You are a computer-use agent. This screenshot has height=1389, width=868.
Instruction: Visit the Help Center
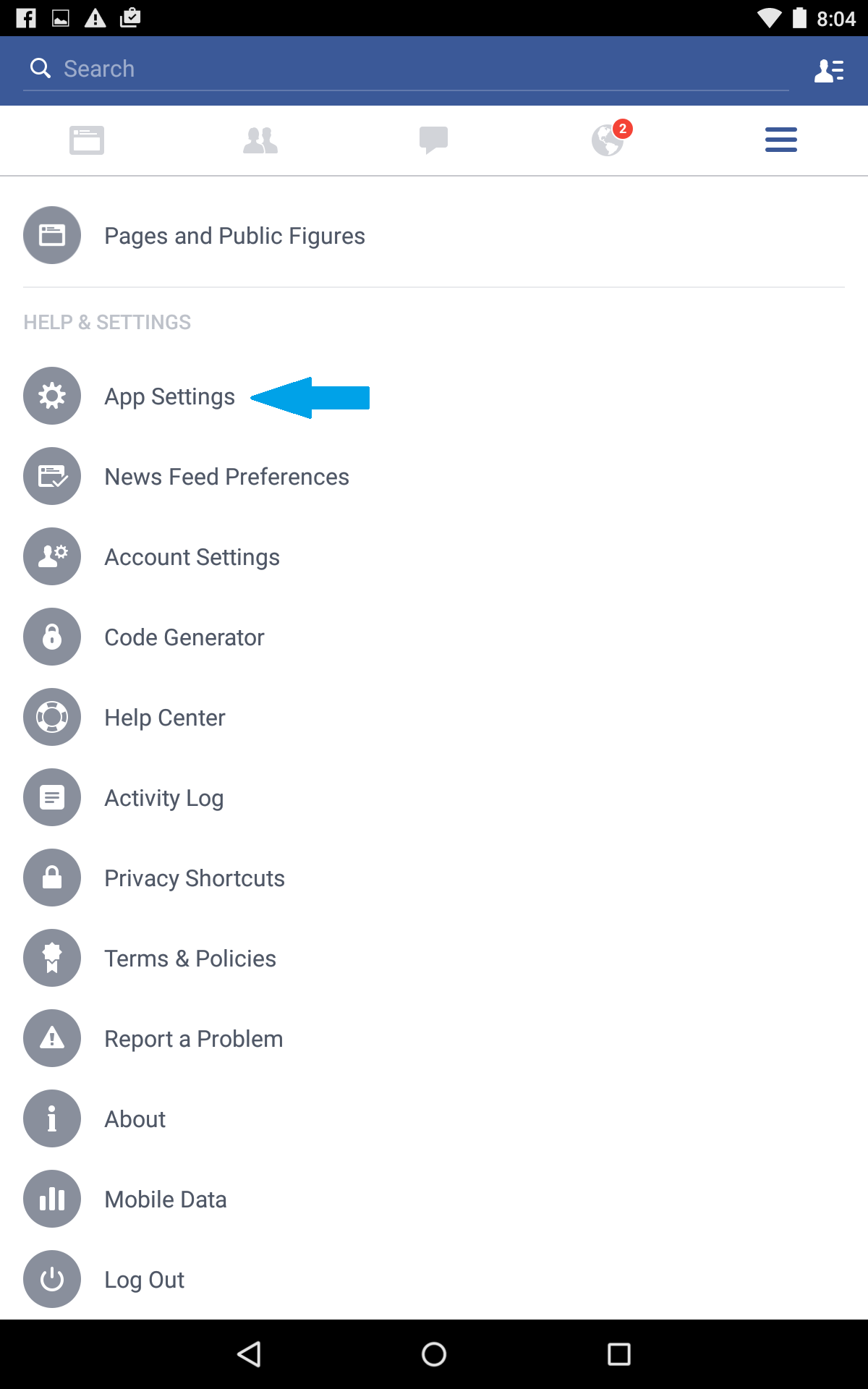click(x=165, y=718)
